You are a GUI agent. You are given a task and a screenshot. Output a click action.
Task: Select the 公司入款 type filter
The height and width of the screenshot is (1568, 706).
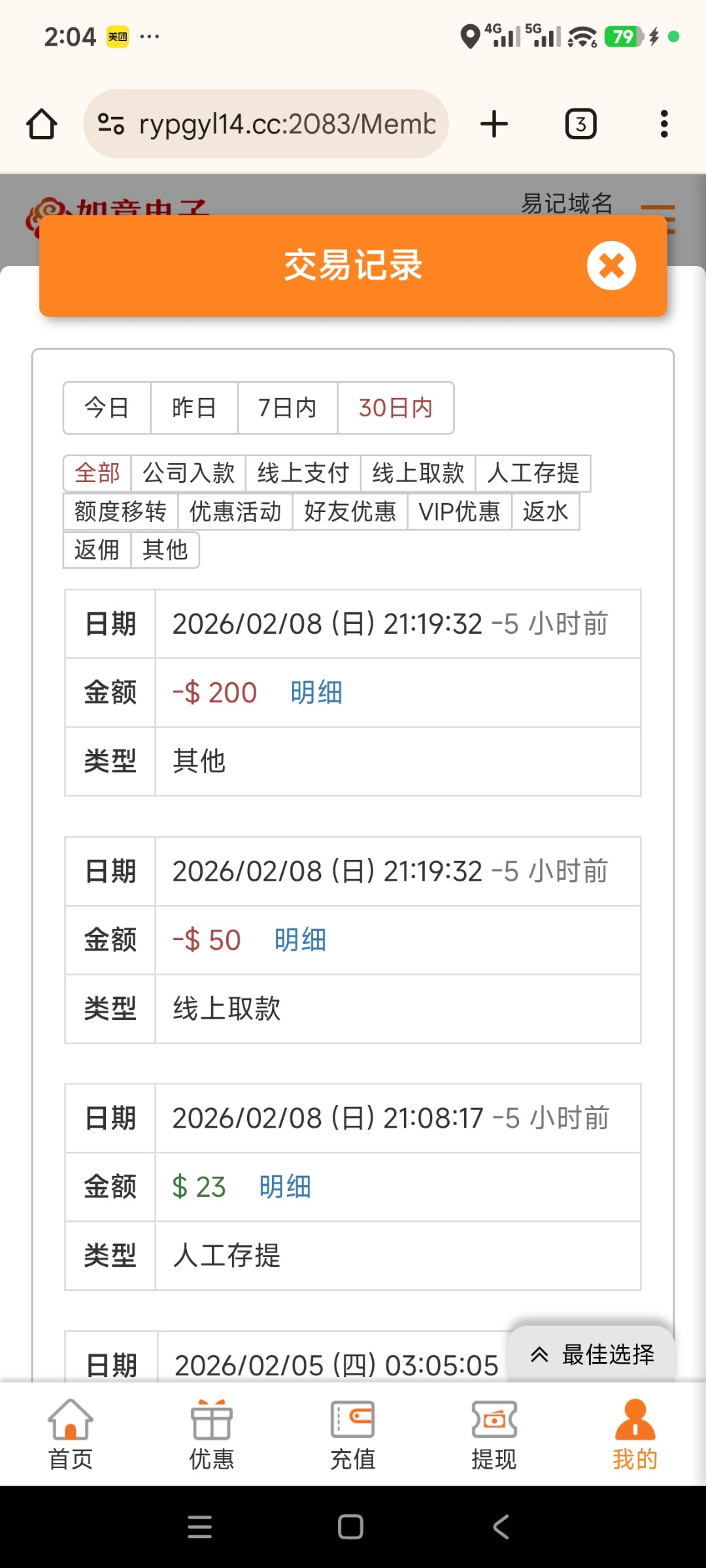pos(188,473)
